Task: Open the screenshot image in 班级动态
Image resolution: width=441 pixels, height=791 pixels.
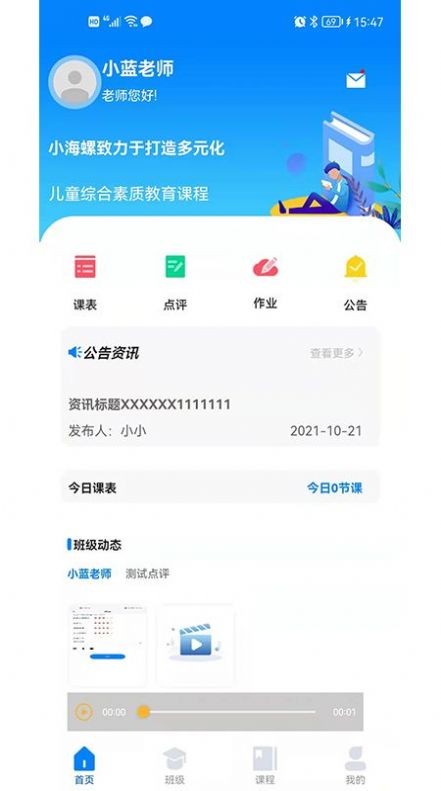Action: coord(107,645)
